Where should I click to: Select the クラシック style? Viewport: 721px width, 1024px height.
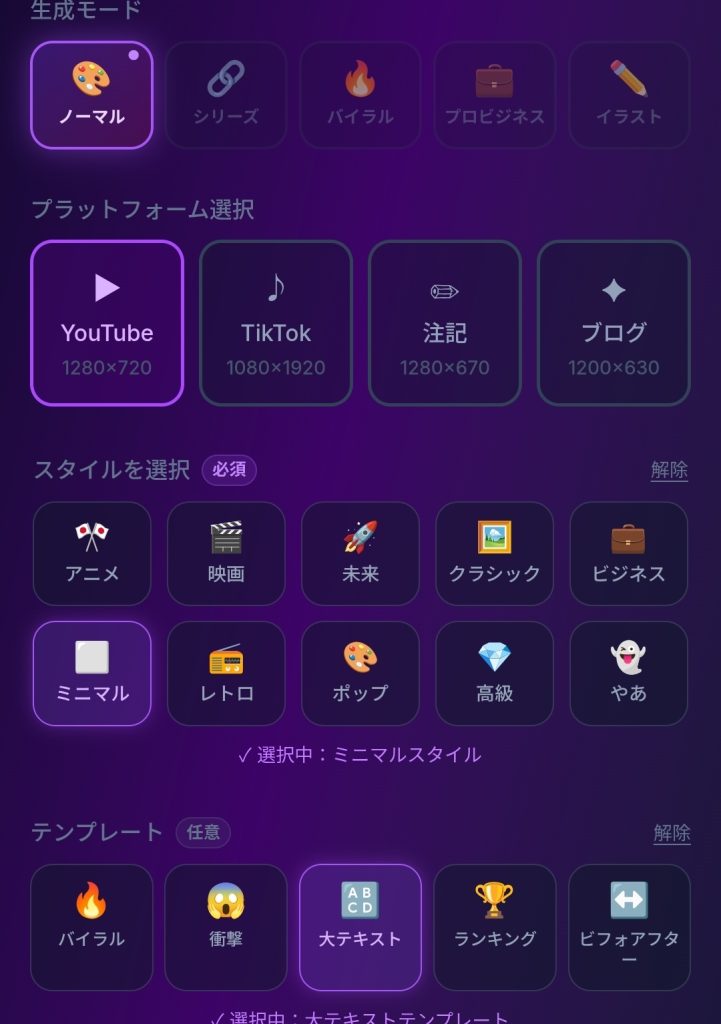pyautogui.click(x=495, y=553)
